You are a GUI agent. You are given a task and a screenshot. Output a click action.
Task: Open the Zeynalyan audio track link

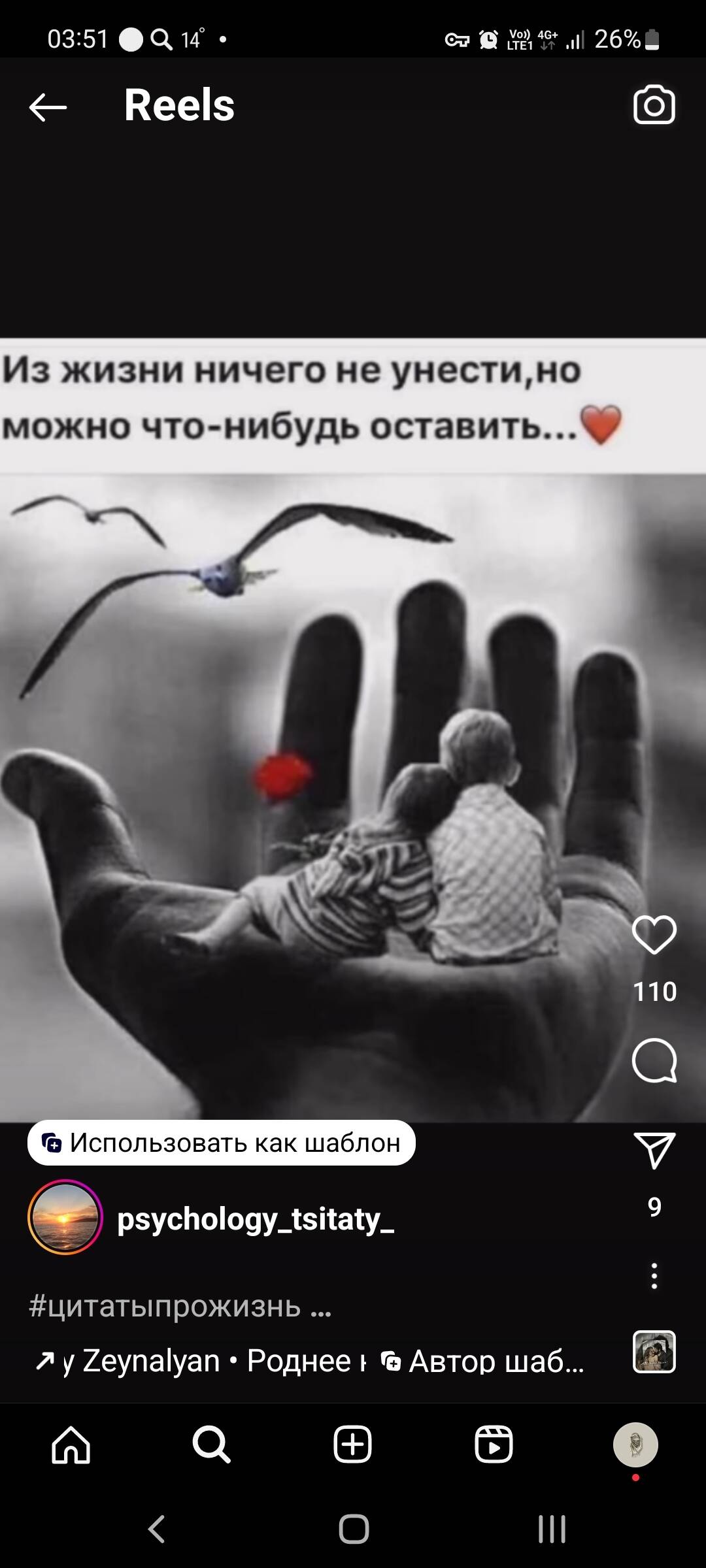pyautogui.click(x=196, y=1361)
